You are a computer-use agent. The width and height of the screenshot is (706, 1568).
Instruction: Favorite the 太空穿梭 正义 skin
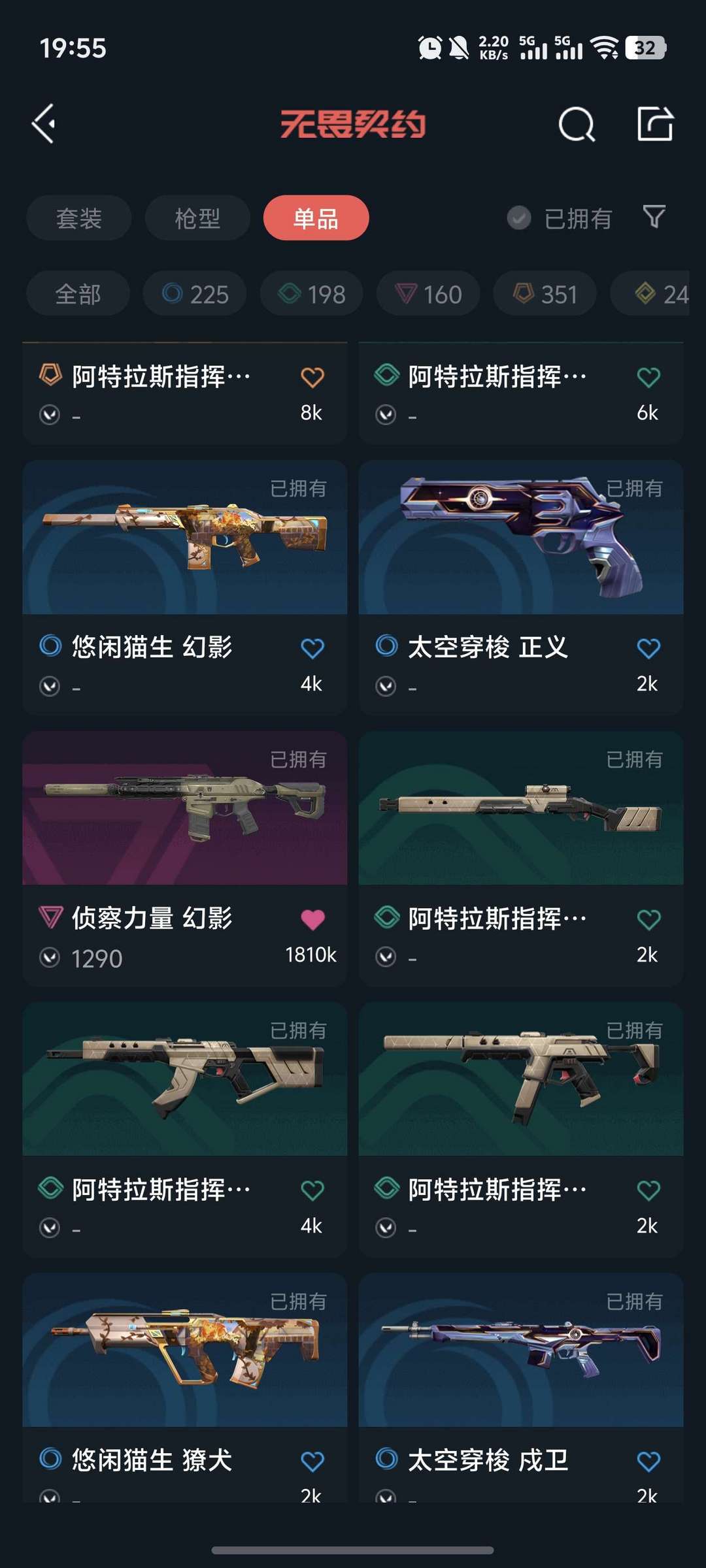pyautogui.click(x=648, y=647)
